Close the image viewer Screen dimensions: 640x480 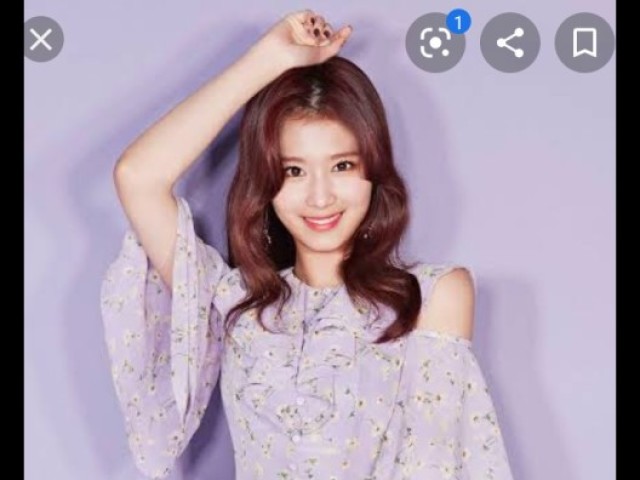click(x=40, y=40)
